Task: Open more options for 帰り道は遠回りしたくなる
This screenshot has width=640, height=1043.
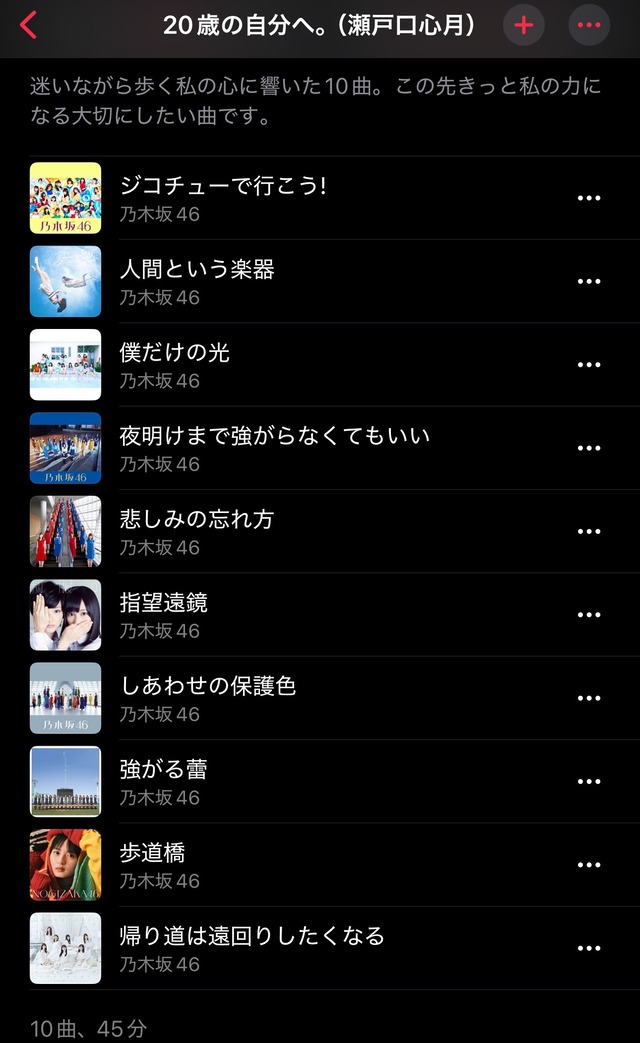Action: 589,948
